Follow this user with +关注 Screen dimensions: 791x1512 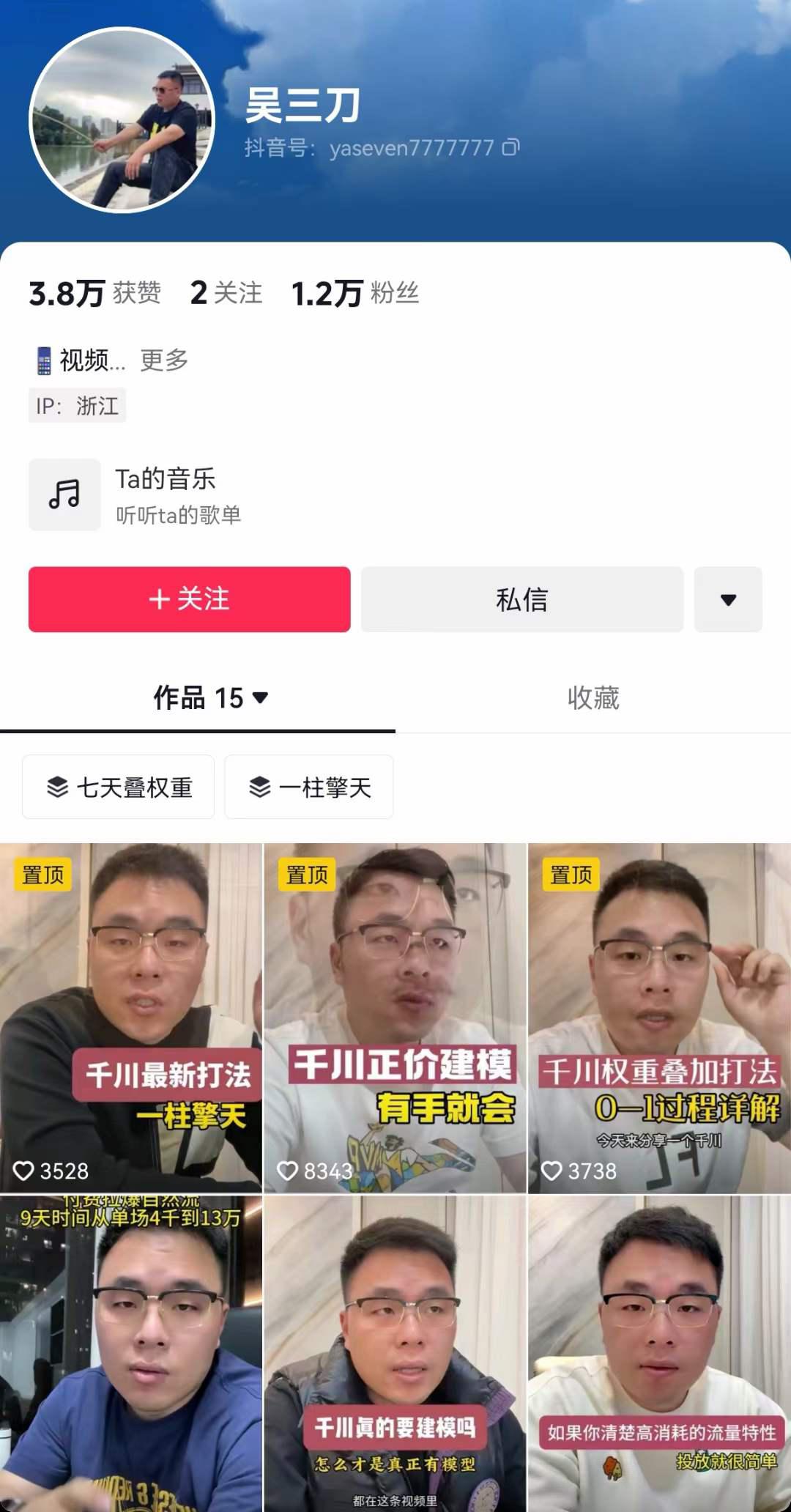point(189,599)
